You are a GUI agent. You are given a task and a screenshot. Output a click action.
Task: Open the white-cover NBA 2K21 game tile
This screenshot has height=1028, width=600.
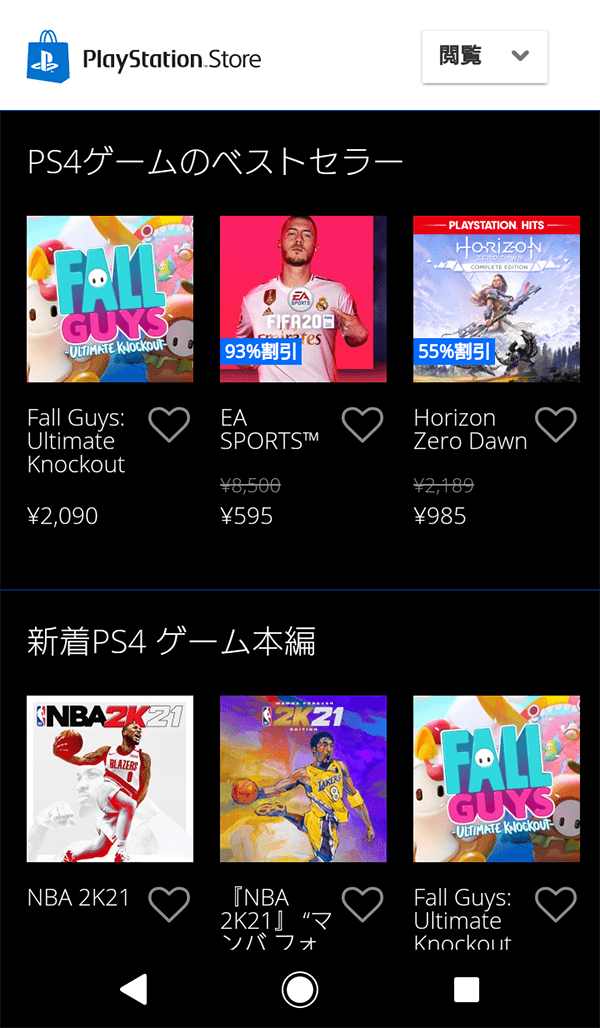pyautogui.click(x=110, y=779)
